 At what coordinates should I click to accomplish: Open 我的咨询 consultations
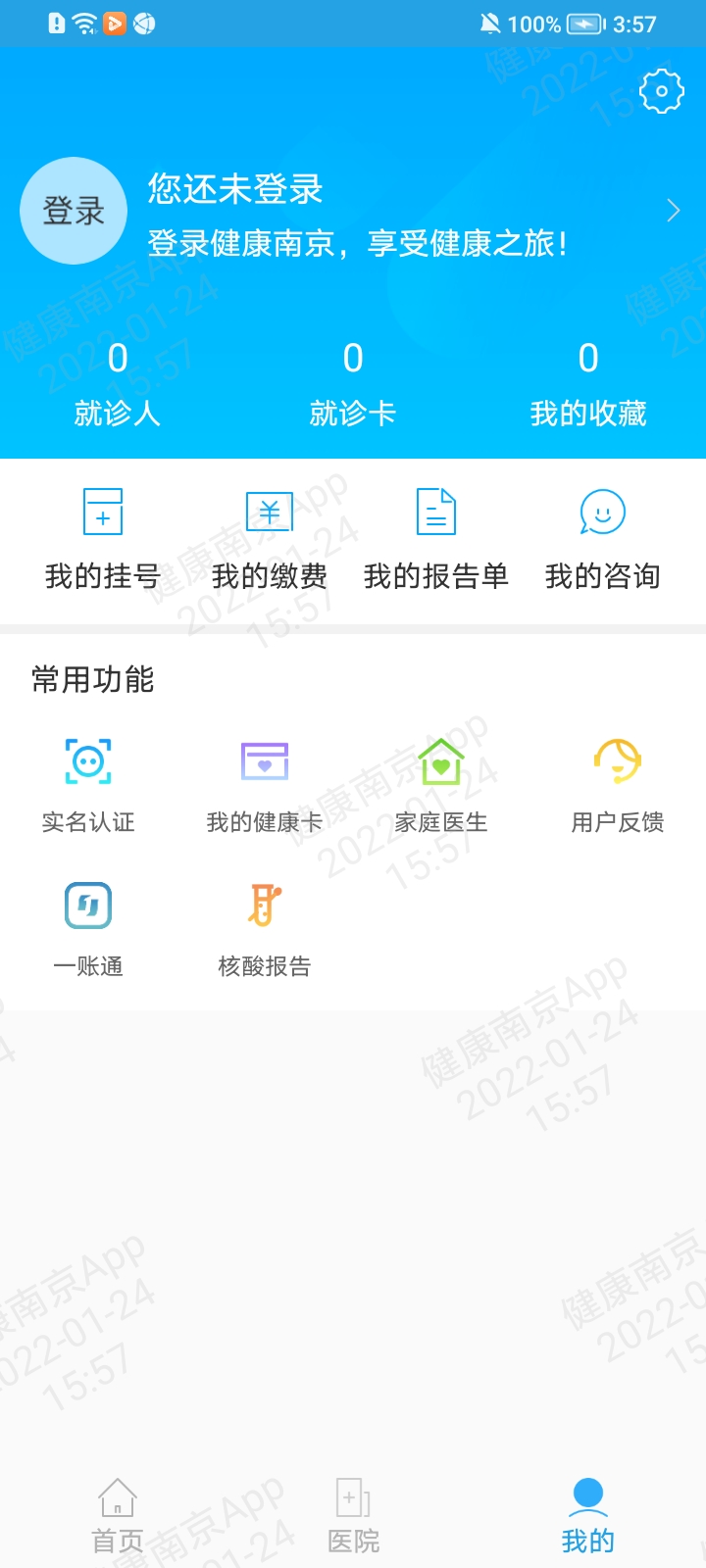tap(602, 539)
